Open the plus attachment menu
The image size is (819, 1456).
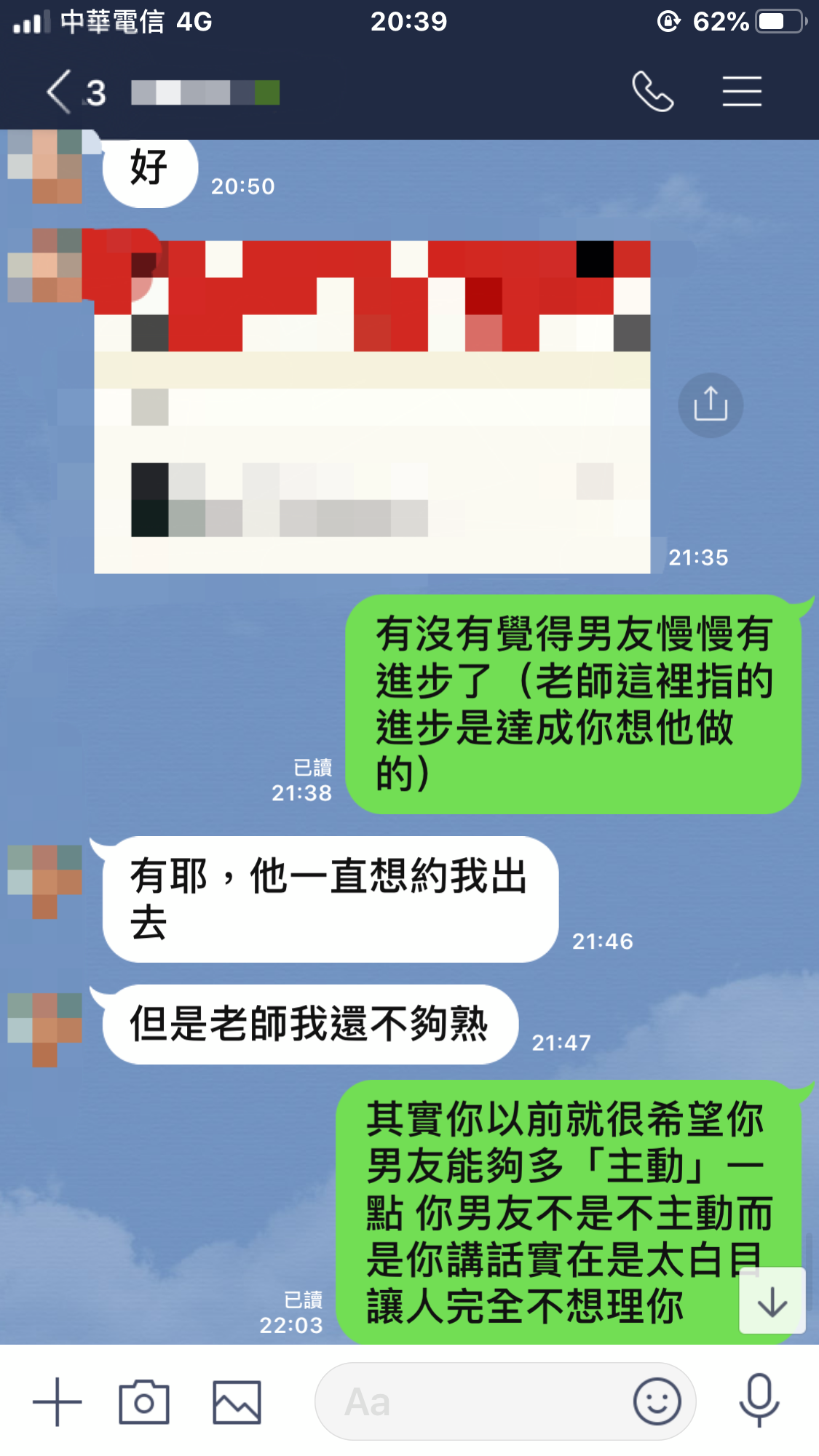point(57,1401)
